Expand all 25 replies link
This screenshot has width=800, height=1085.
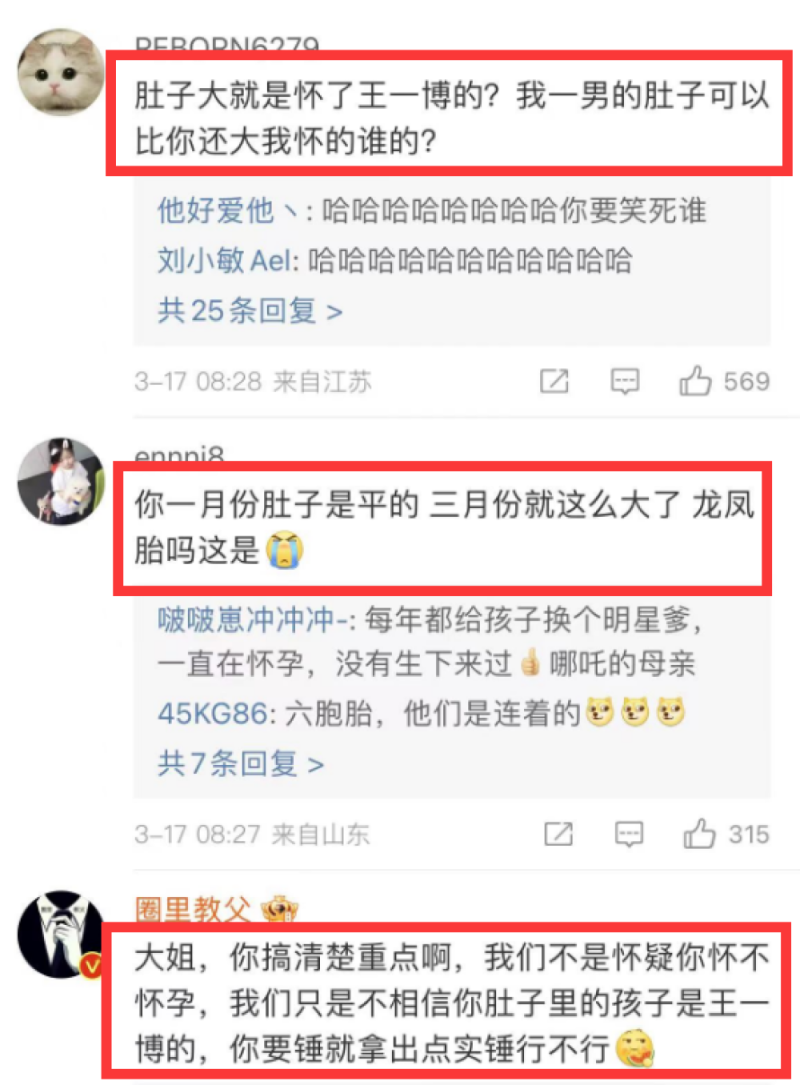tap(250, 311)
